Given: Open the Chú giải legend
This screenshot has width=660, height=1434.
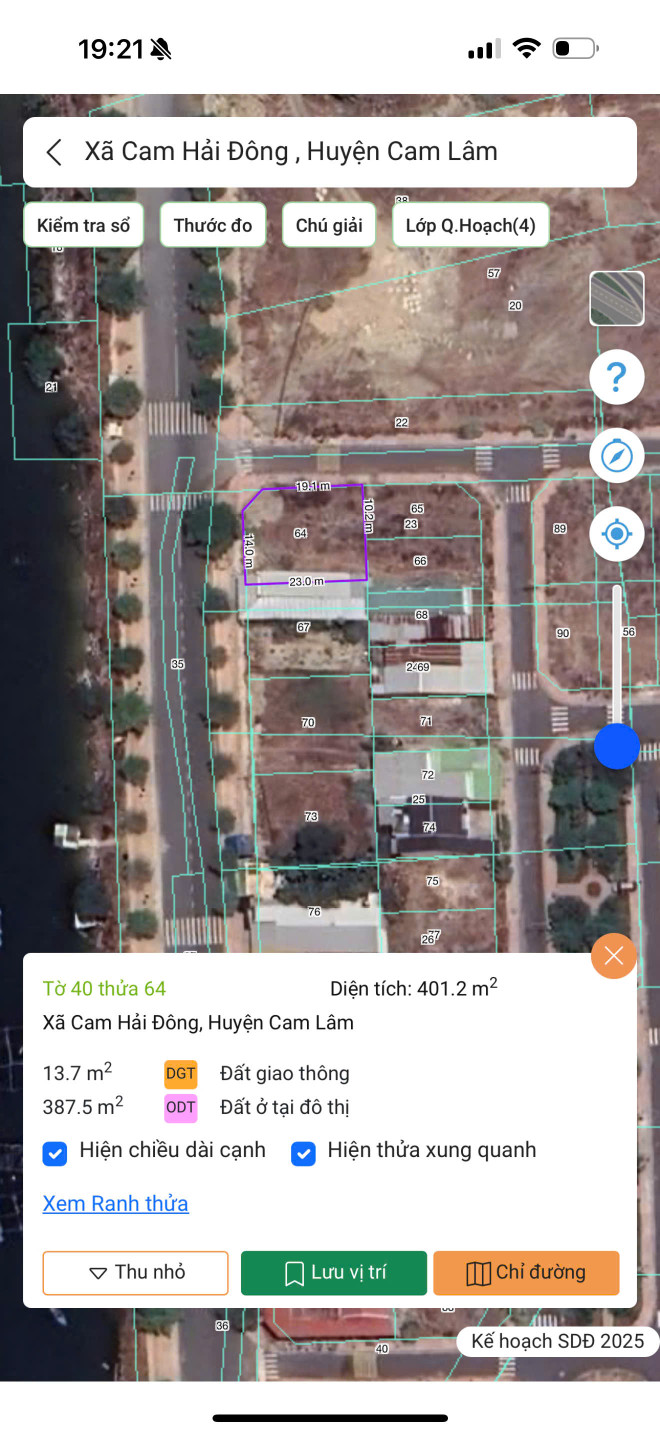Looking at the screenshot, I should coord(329,225).
